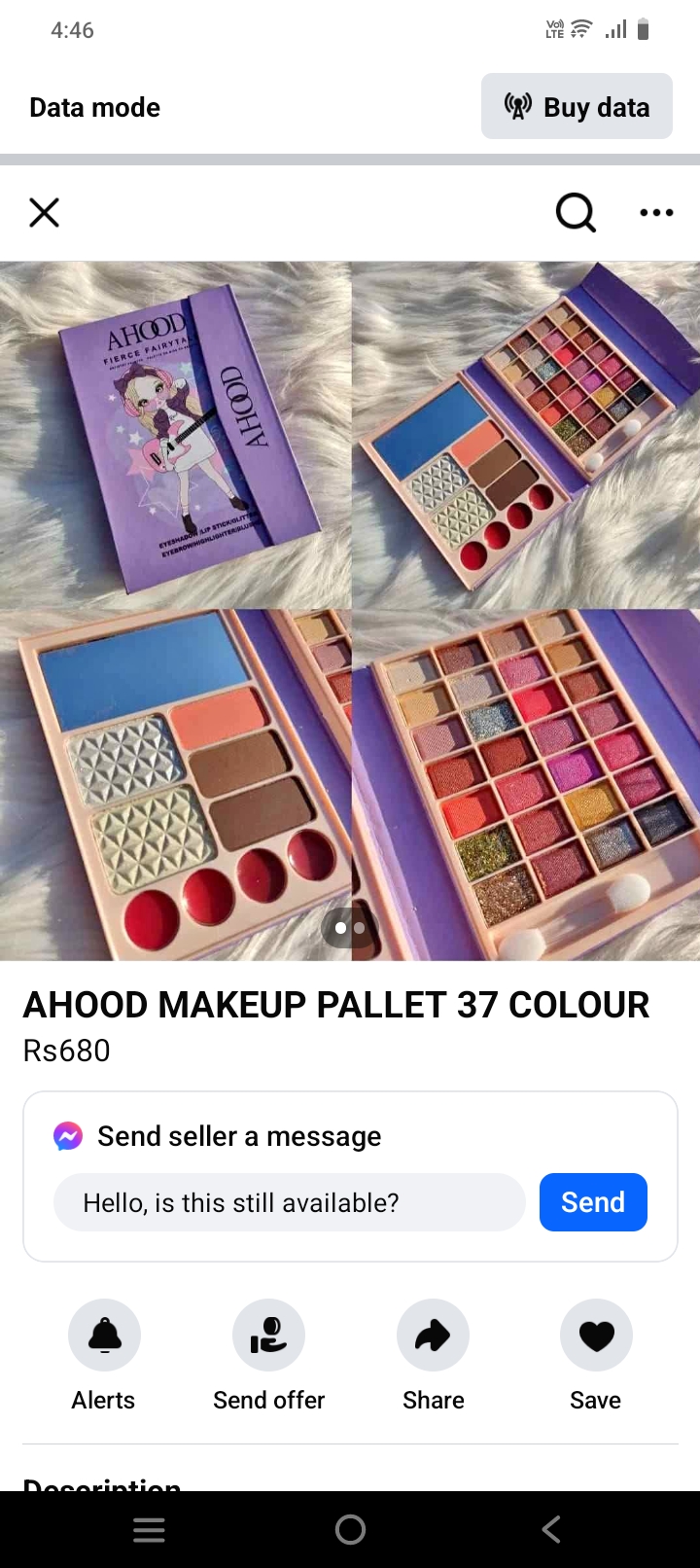Edit the 'Hello, is this still available?' message
Screen dimensions: 700x1568
tap(290, 1203)
